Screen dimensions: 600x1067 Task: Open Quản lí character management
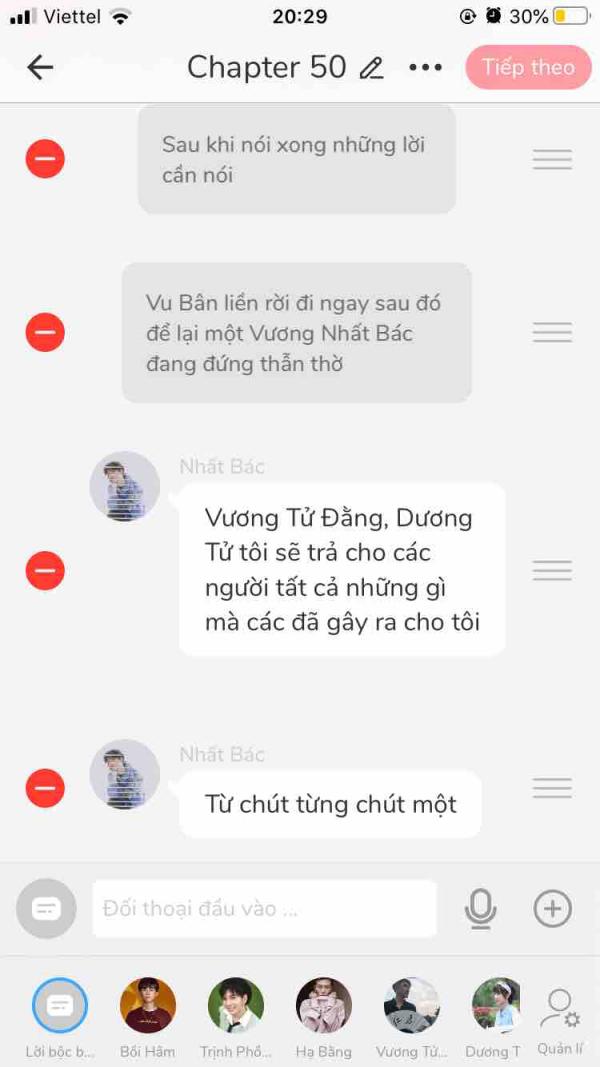point(559,1021)
